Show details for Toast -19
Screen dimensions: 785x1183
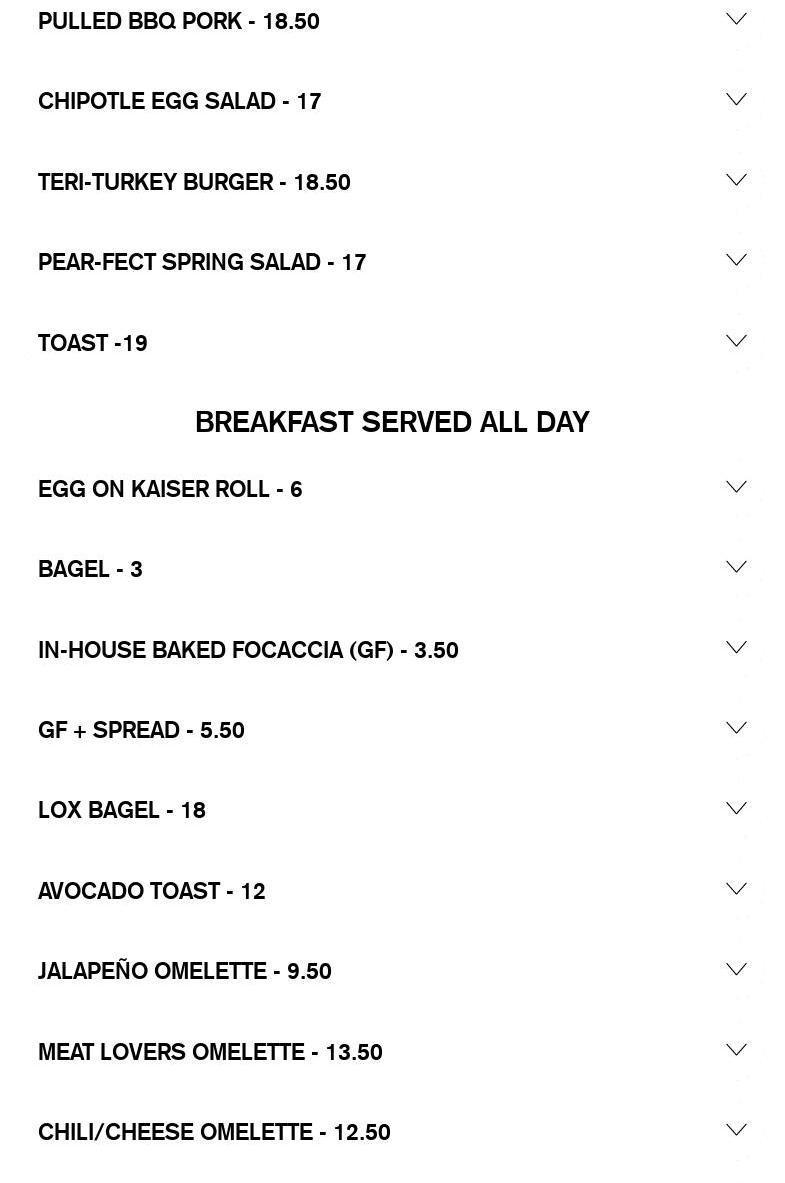[736, 341]
